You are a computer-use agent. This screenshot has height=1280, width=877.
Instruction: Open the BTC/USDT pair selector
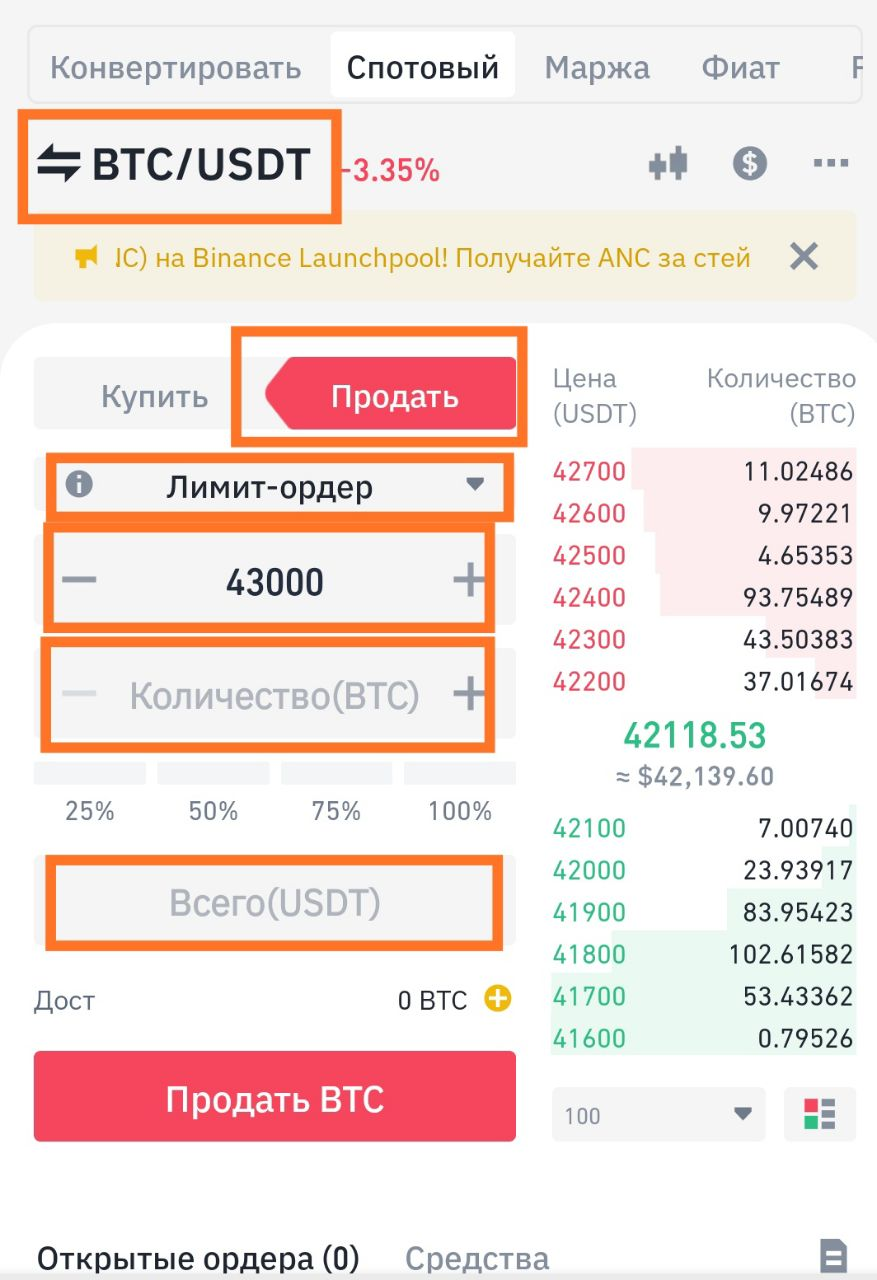[175, 165]
